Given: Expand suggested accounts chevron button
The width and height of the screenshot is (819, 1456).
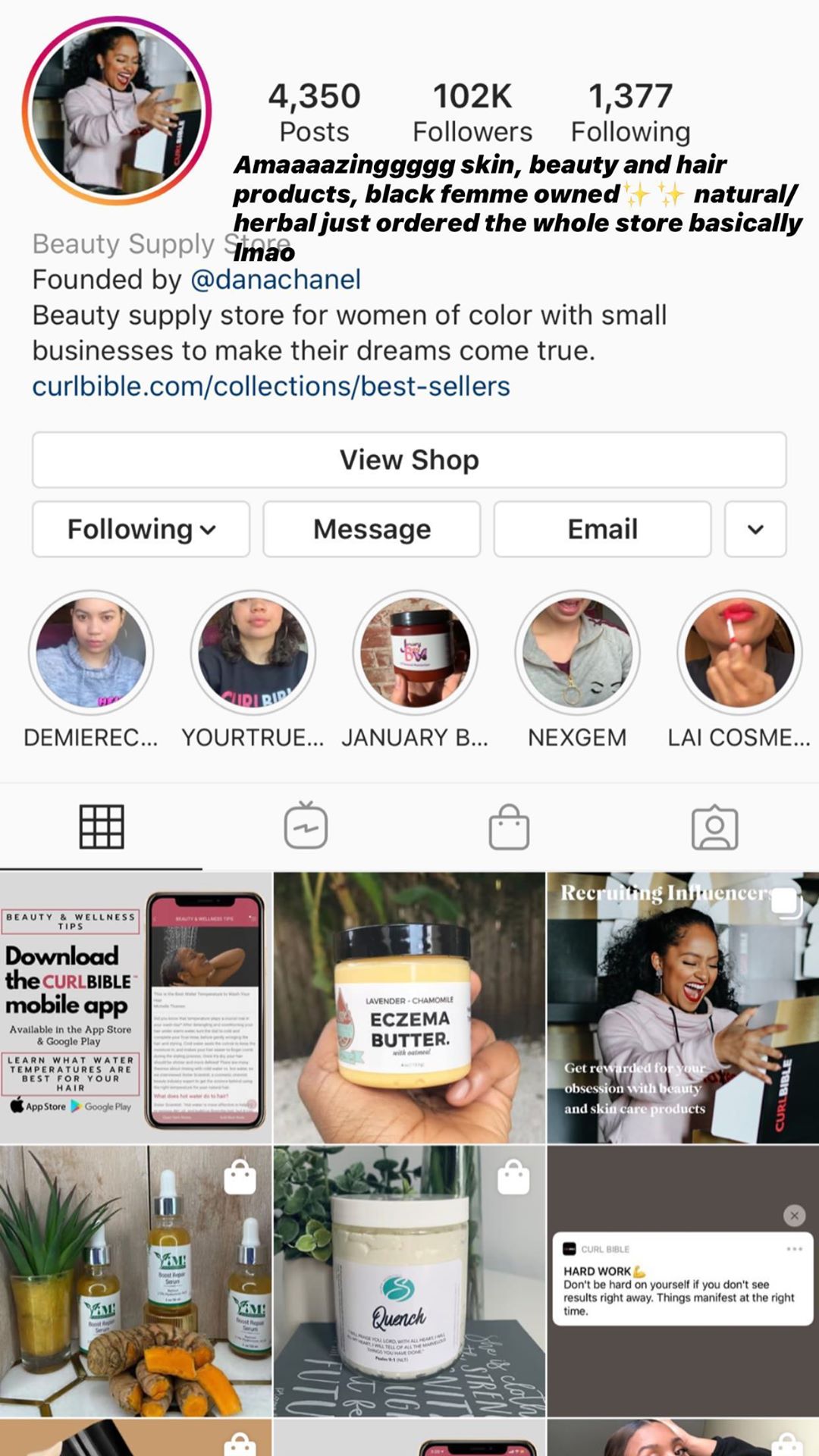Looking at the screenshot, I should pyautogui.click(x=755, y=529).
